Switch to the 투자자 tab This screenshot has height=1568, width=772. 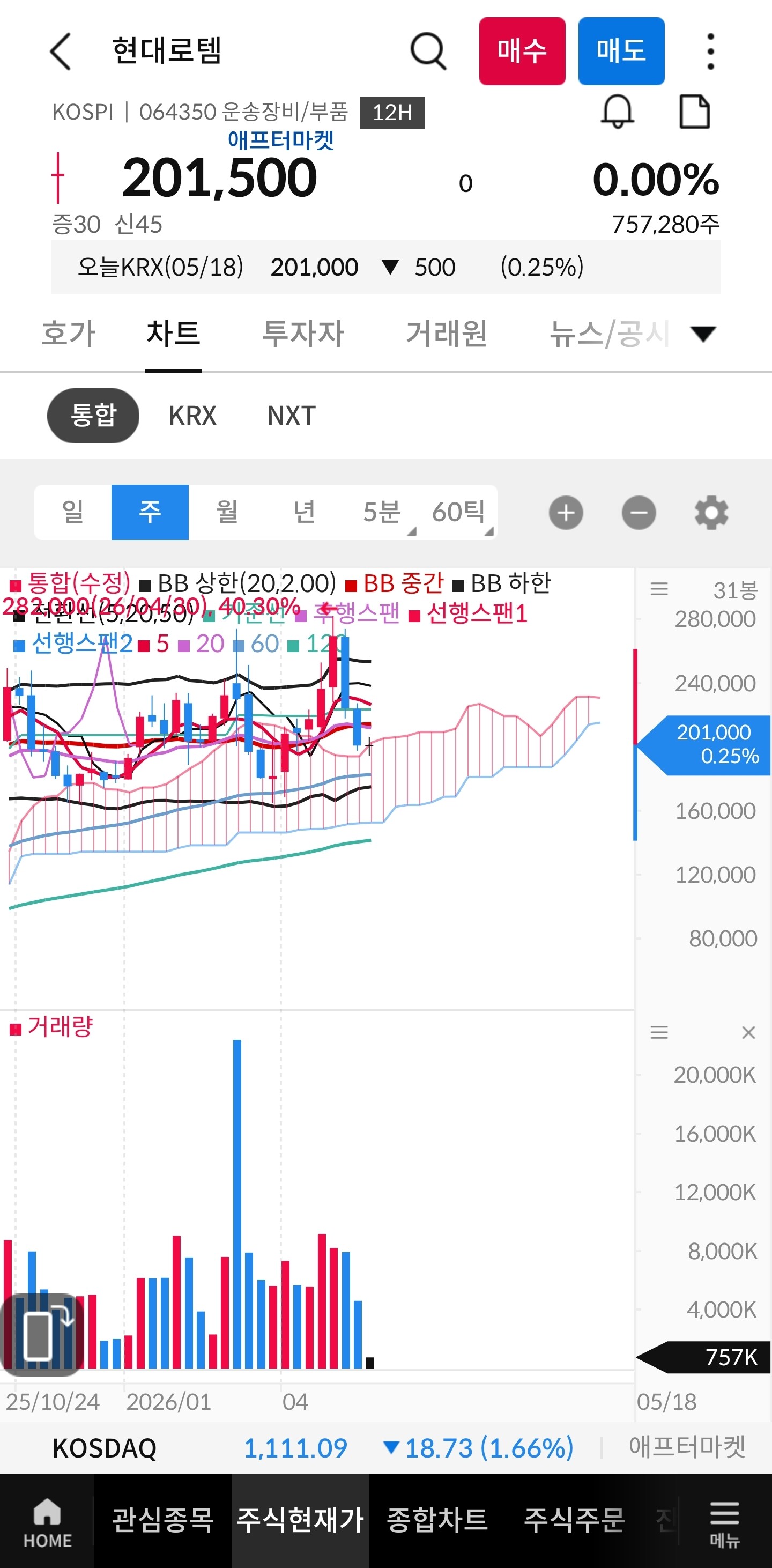click(x=303, y=334)
